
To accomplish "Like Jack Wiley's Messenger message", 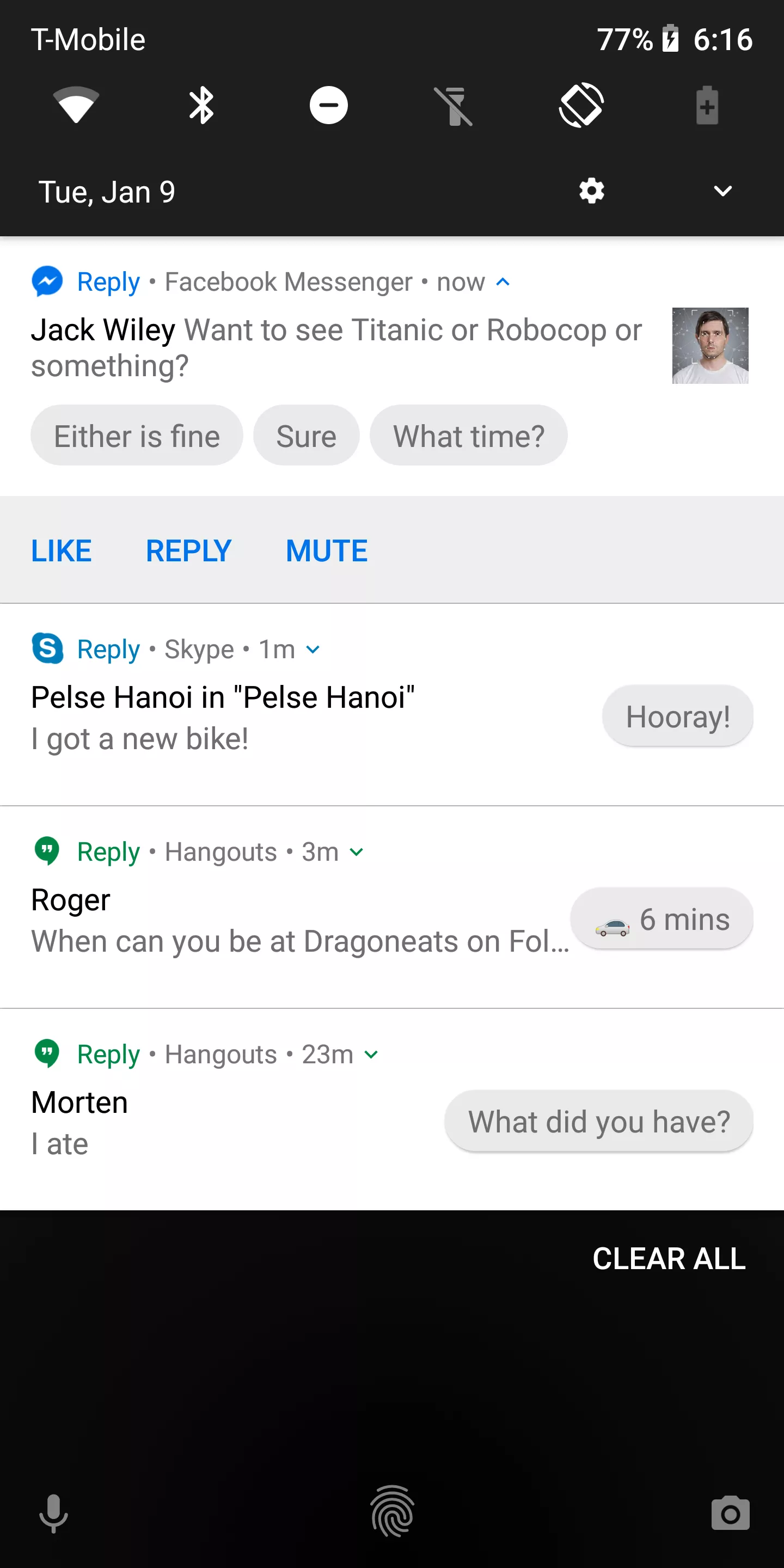I will point(62,551).
